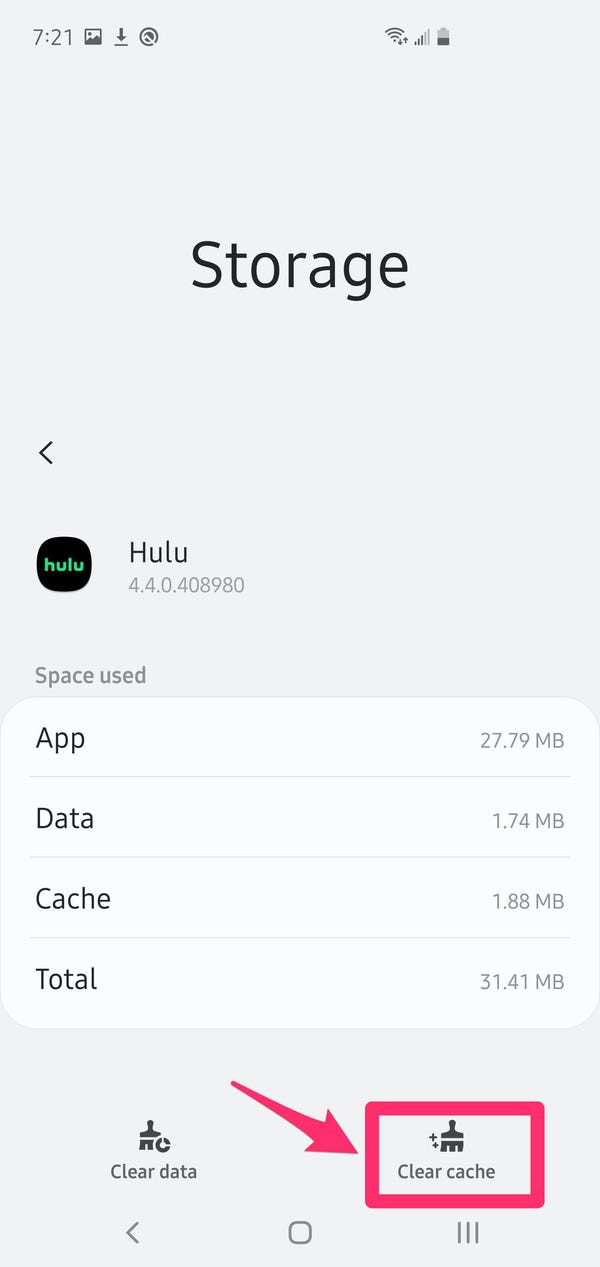This screenshot has width=600, height=1267.
Task: Go to the home screen
Action: tap(300, 1233)
